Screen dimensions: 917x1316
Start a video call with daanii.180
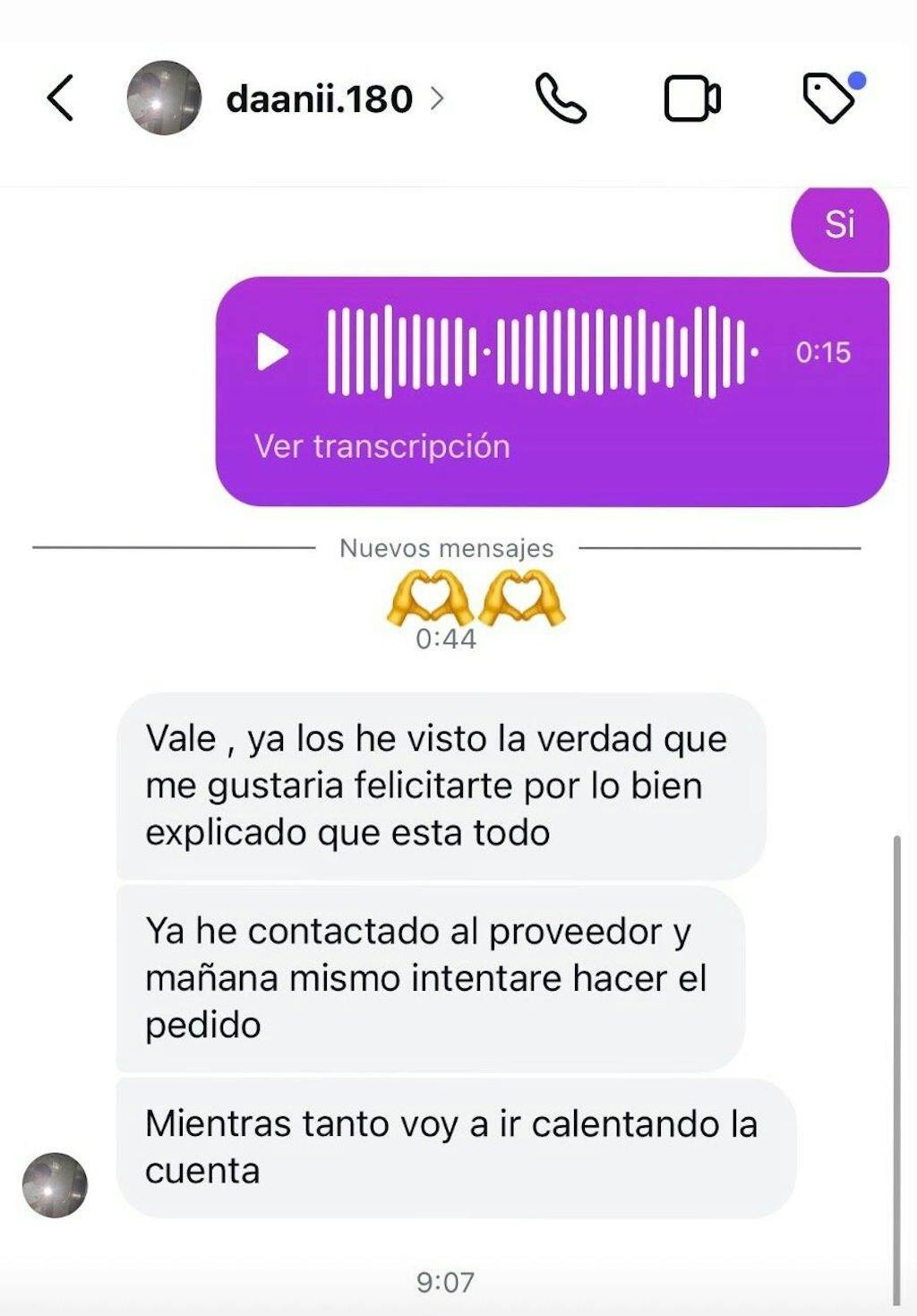tap(692, 99)
